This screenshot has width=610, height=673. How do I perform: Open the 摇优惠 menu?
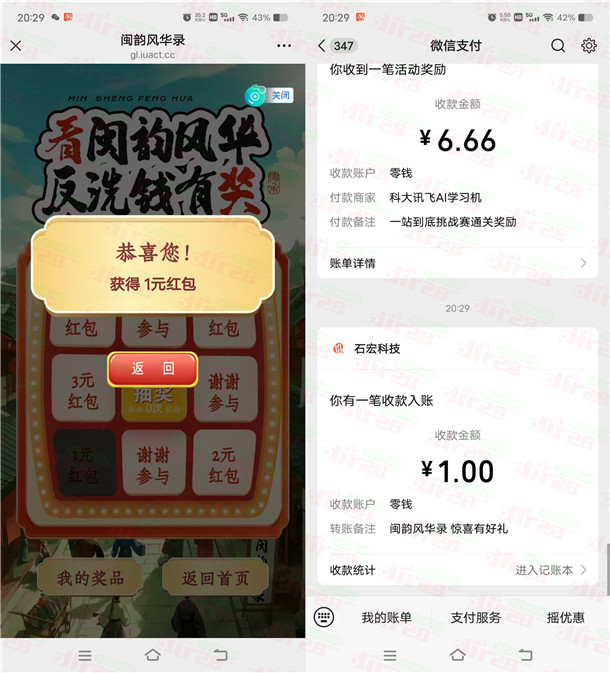565,618
